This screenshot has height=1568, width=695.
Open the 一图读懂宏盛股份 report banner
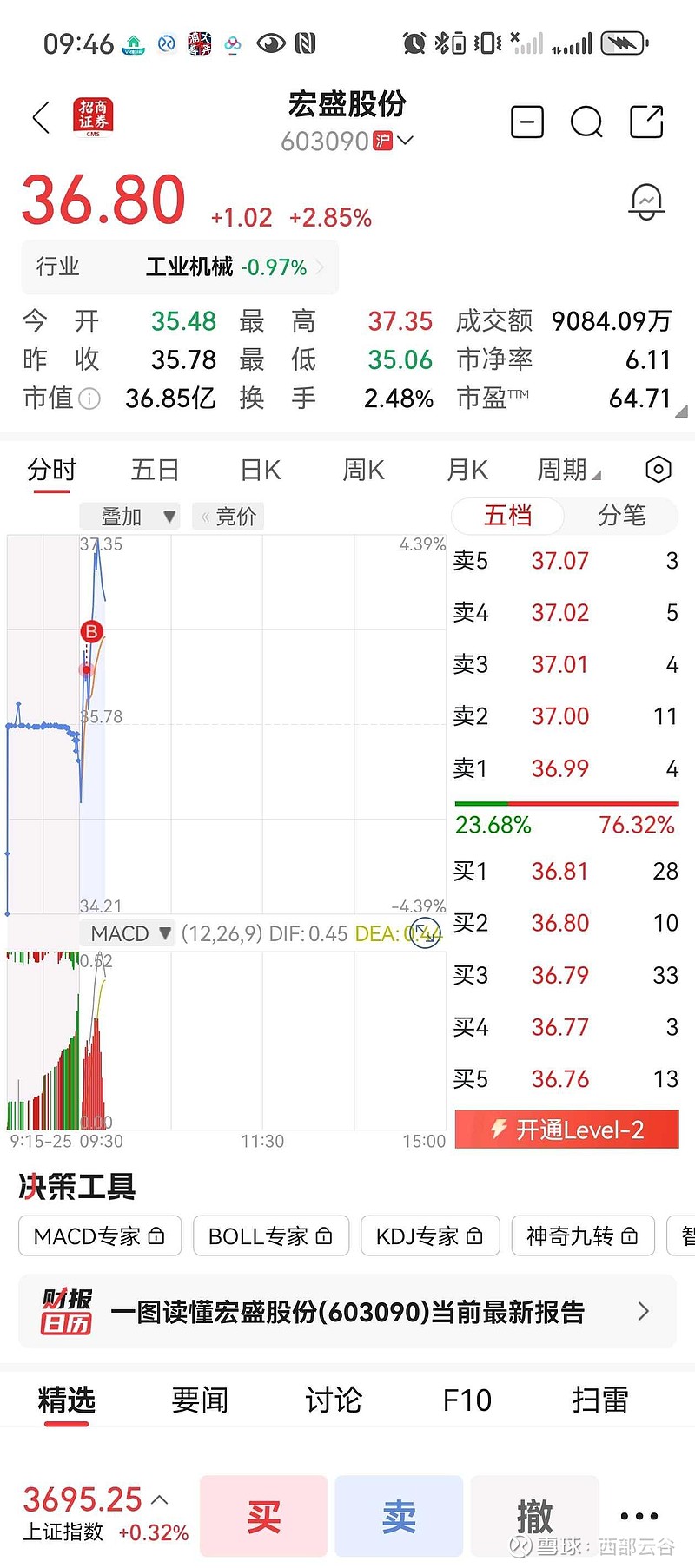347,1311
